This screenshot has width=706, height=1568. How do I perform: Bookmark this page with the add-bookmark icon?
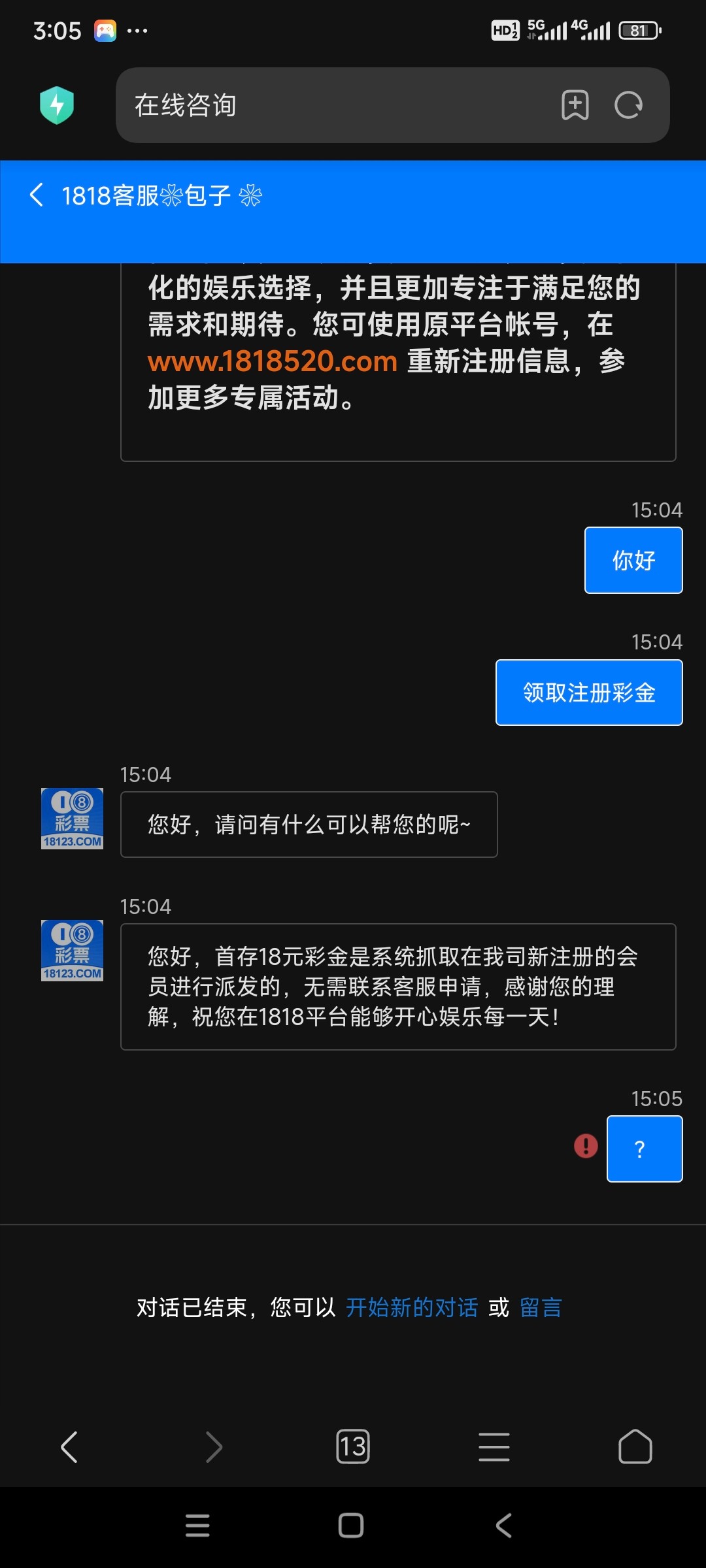coord(575,105)
